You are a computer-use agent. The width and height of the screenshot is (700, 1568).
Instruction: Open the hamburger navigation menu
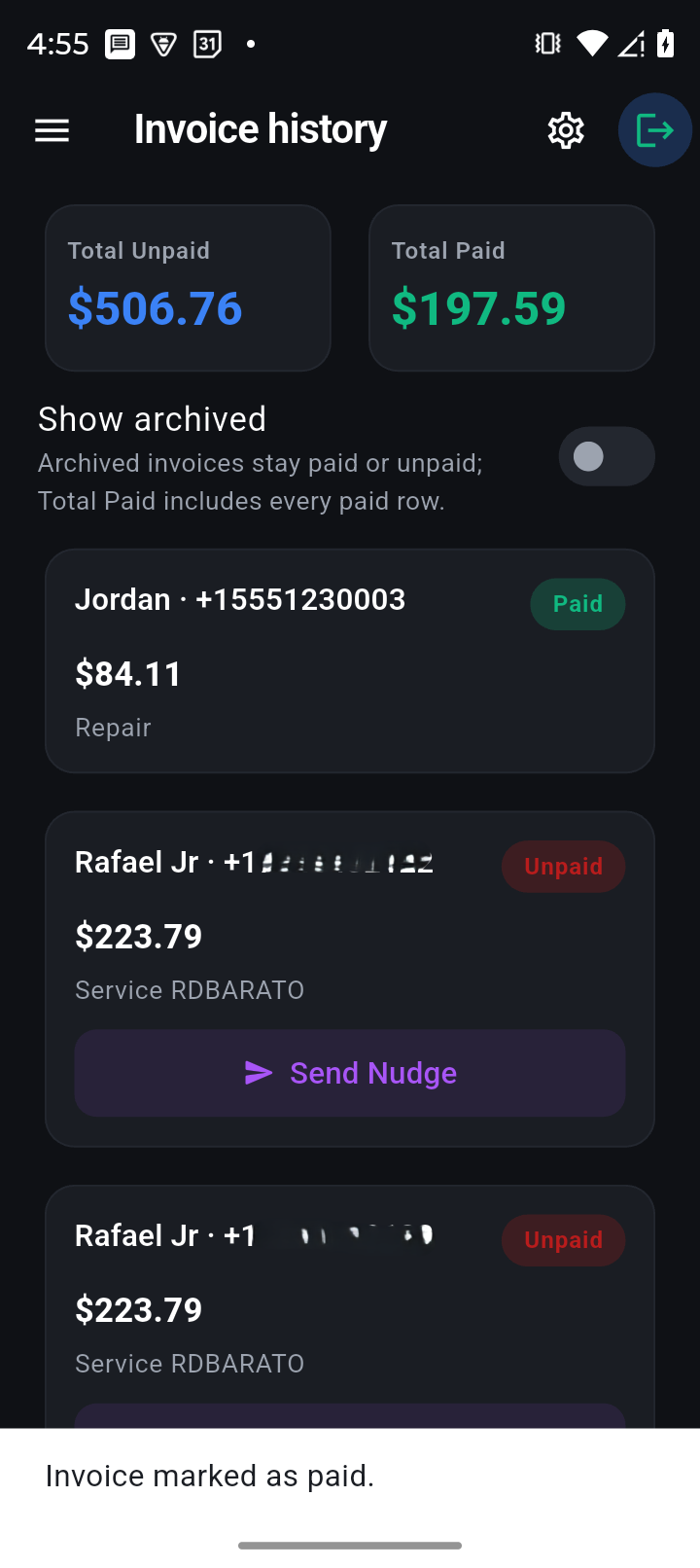pyautogui.click(x=52, y=130)
